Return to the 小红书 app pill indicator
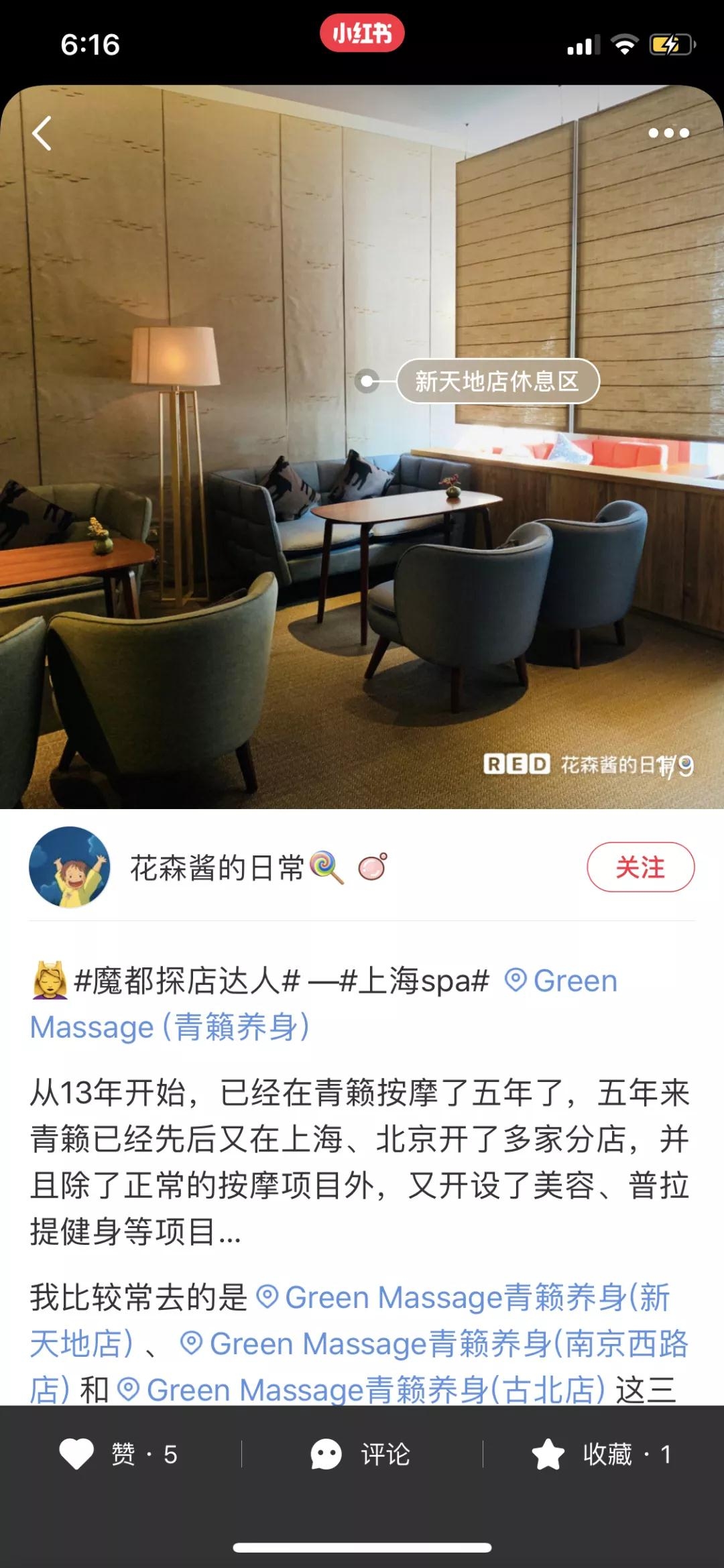Screen dimensions: 724x1568 coord(362,34)
